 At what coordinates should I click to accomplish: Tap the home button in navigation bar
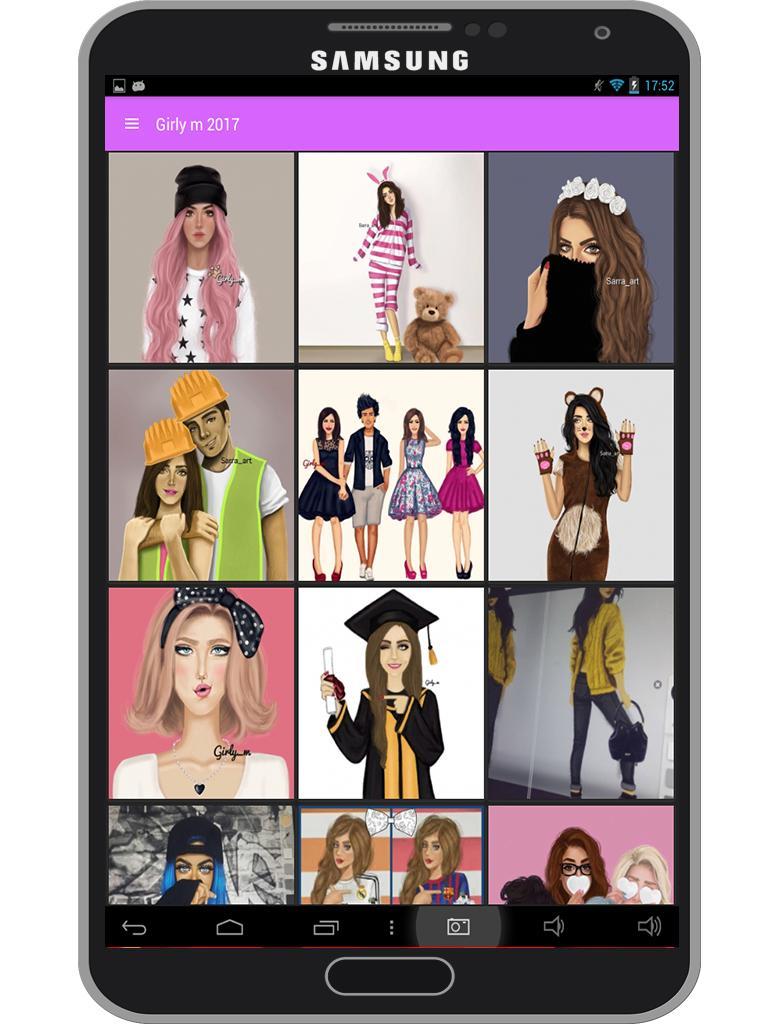tap(230, 928)
